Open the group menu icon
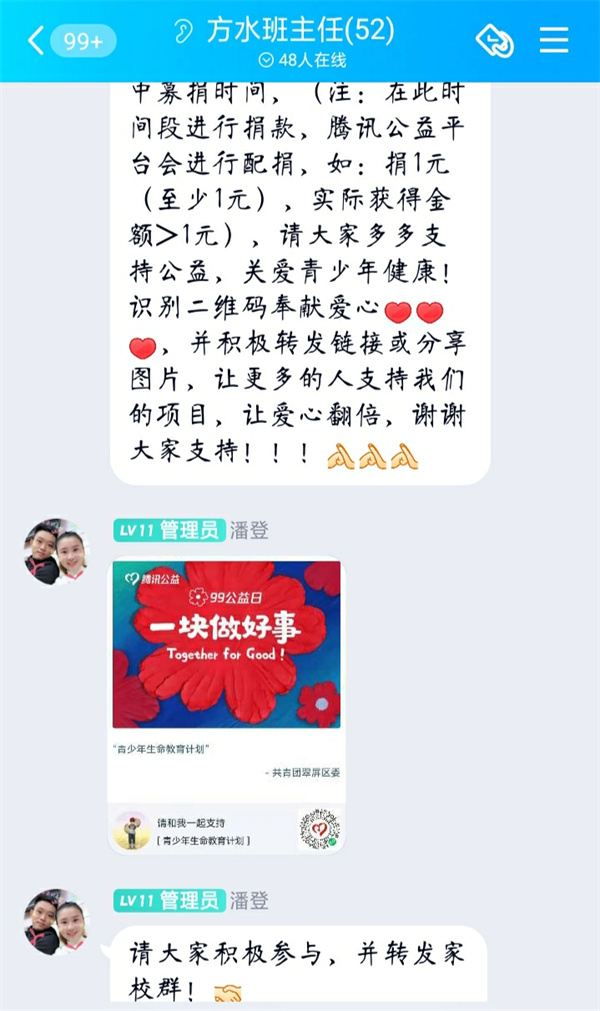Viewport: 600px width, 1011px height. coord(553,40)
